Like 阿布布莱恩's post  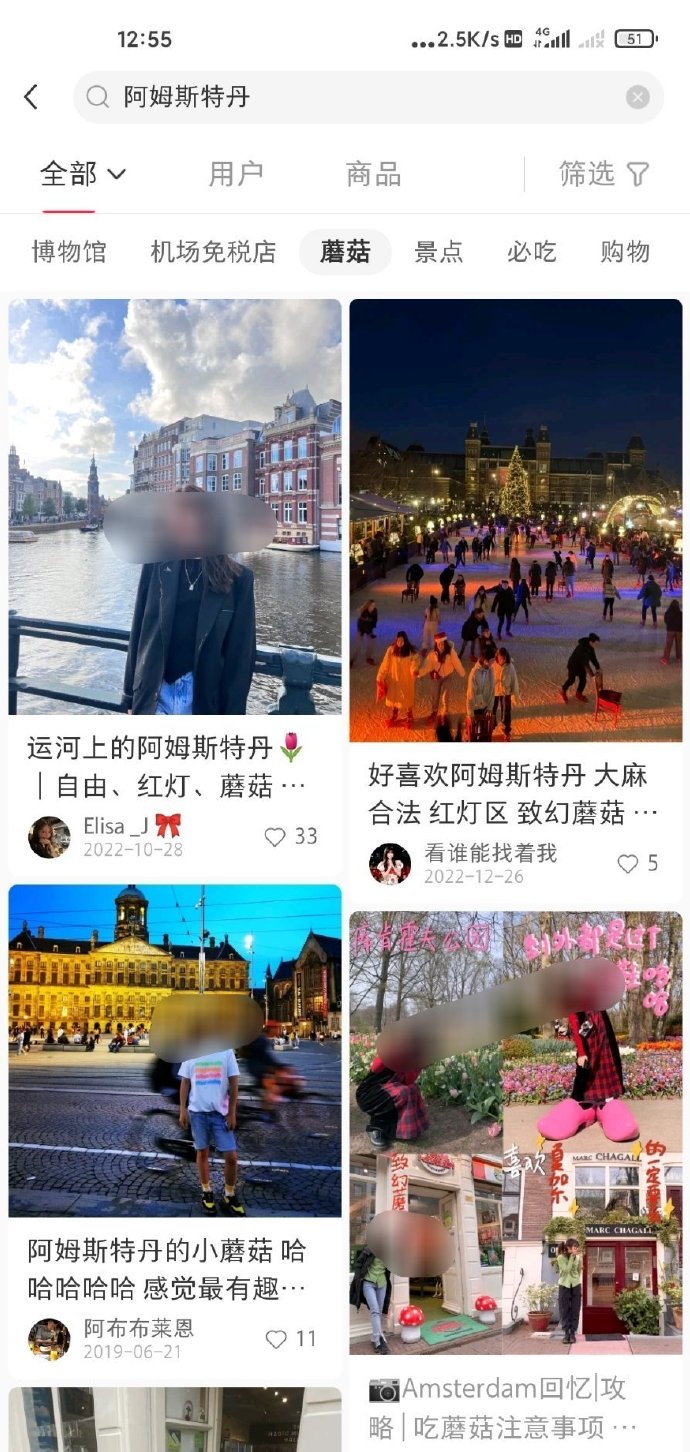[290, 1339]
